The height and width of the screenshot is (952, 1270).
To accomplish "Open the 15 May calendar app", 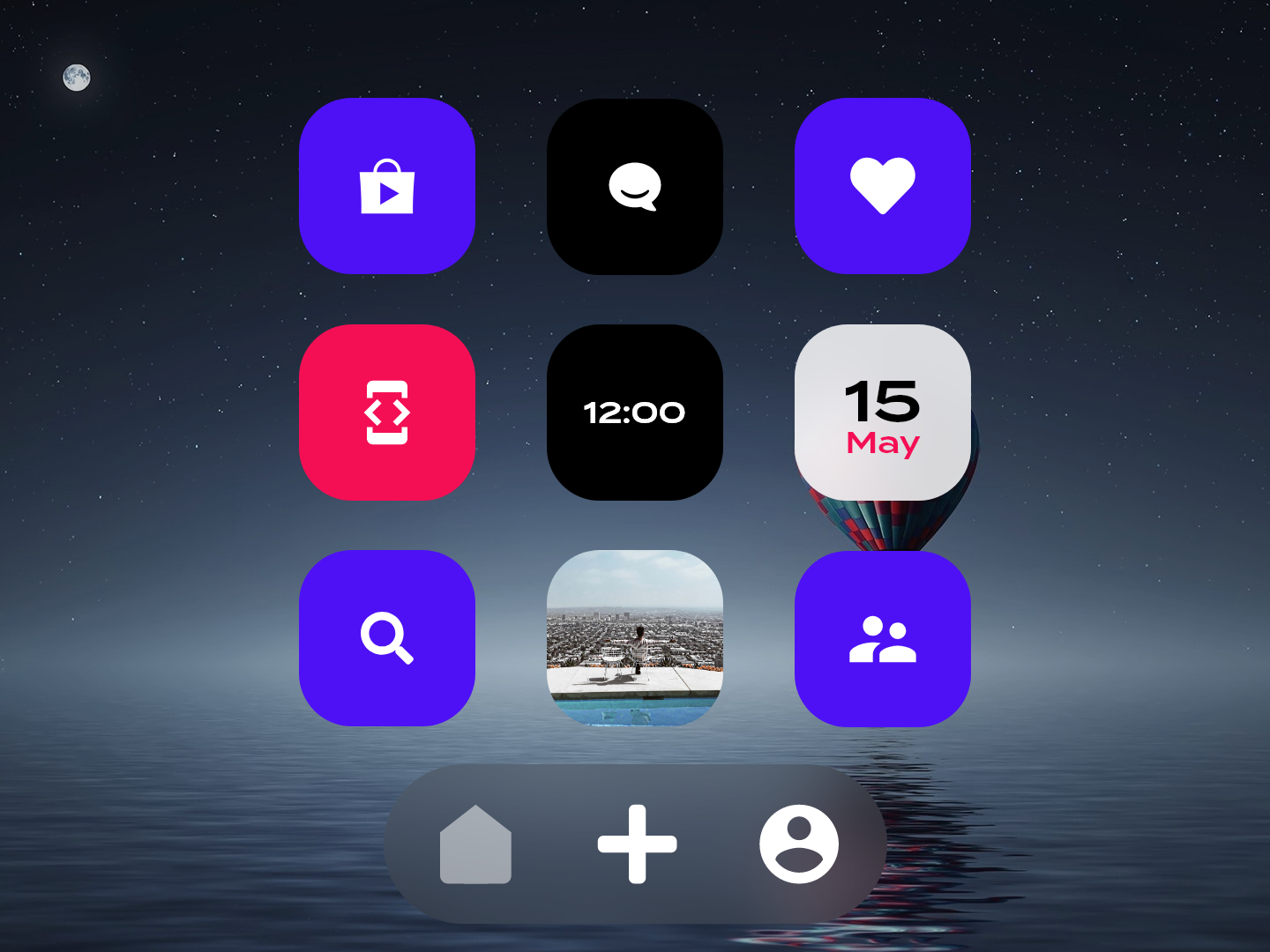I will (x=883, y=413).
